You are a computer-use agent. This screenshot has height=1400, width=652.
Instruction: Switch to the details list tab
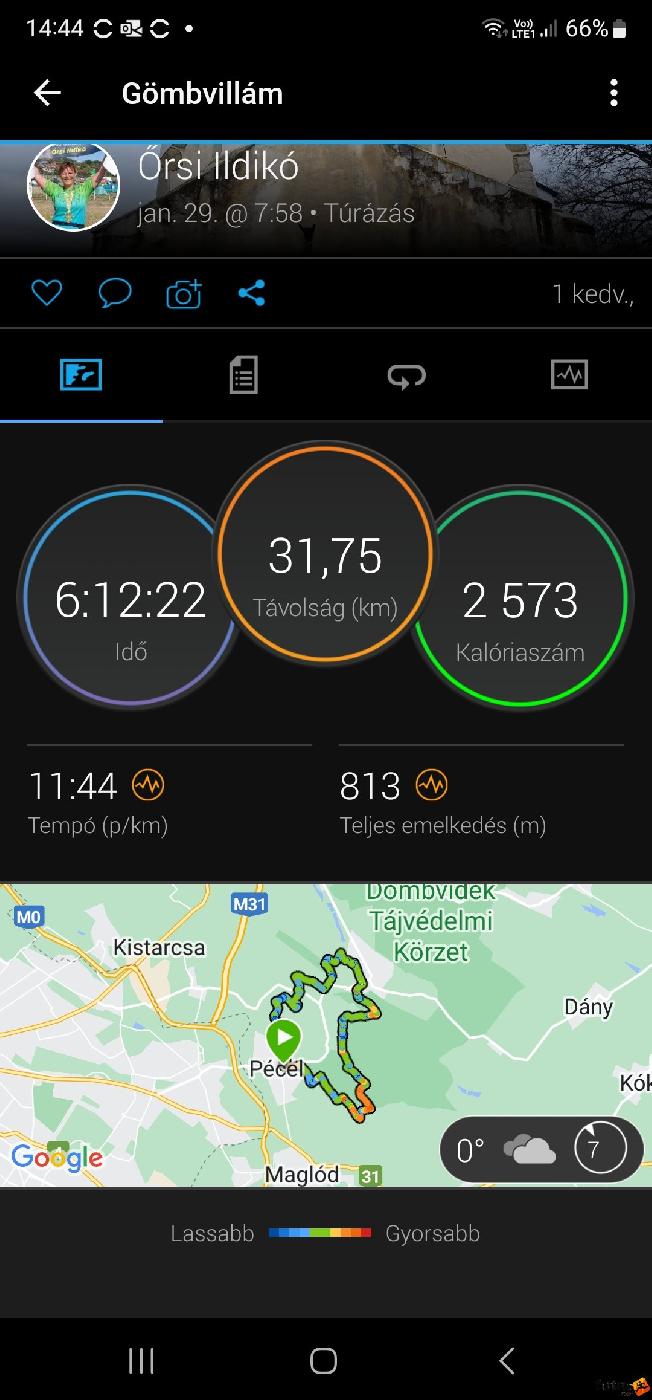(x=243, y=375)
